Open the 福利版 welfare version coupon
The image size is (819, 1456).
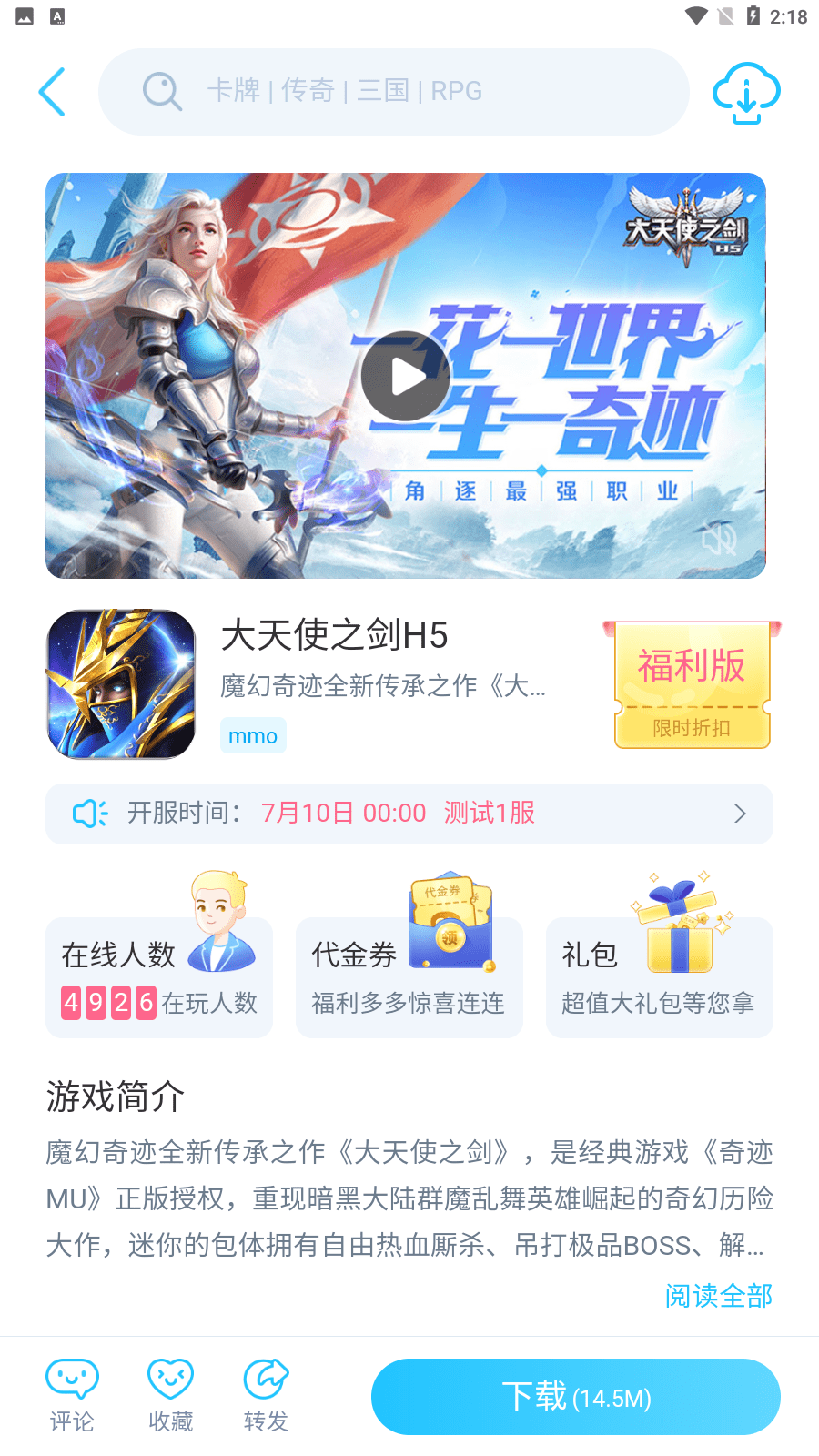tap(690, 666)
